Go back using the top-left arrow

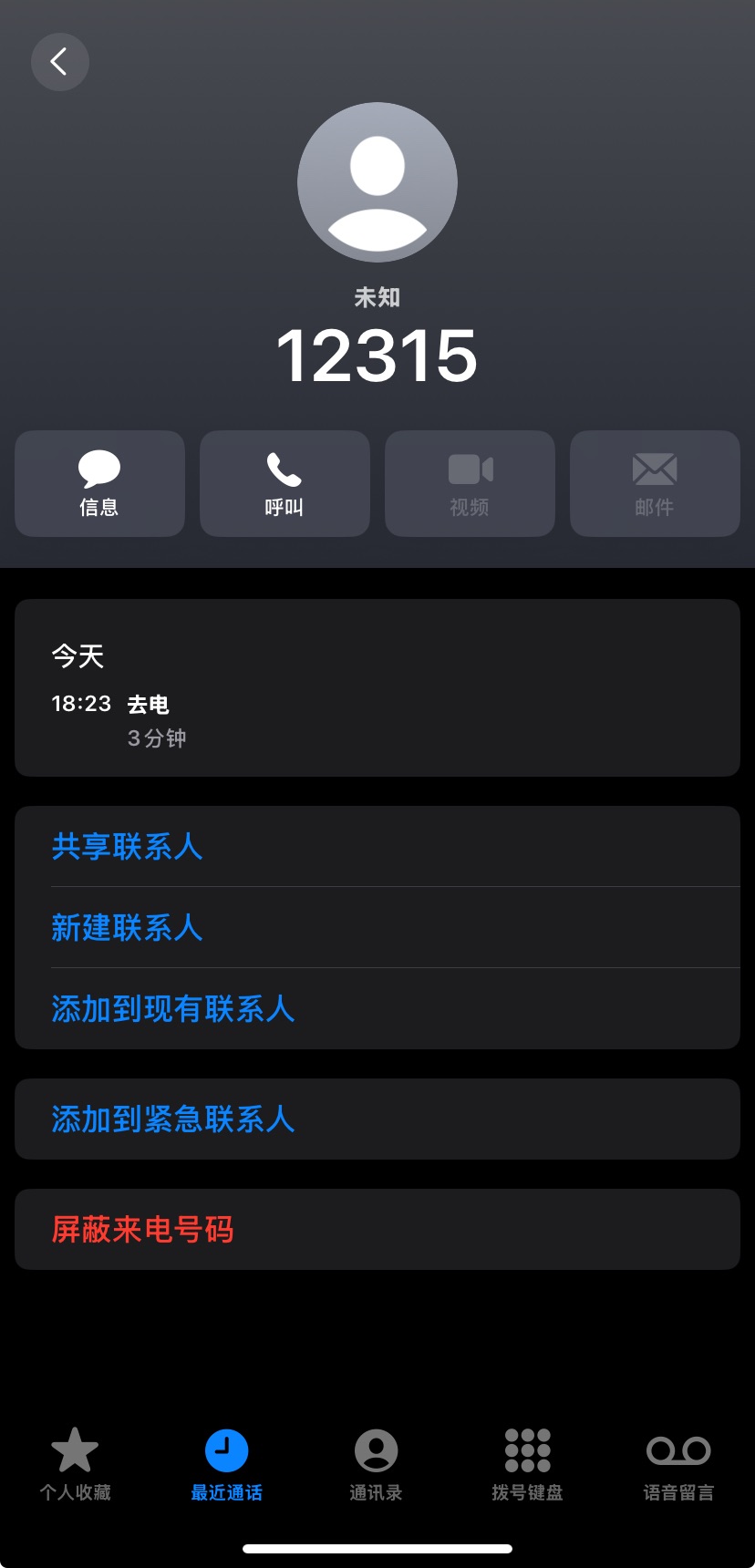[60, 62]
